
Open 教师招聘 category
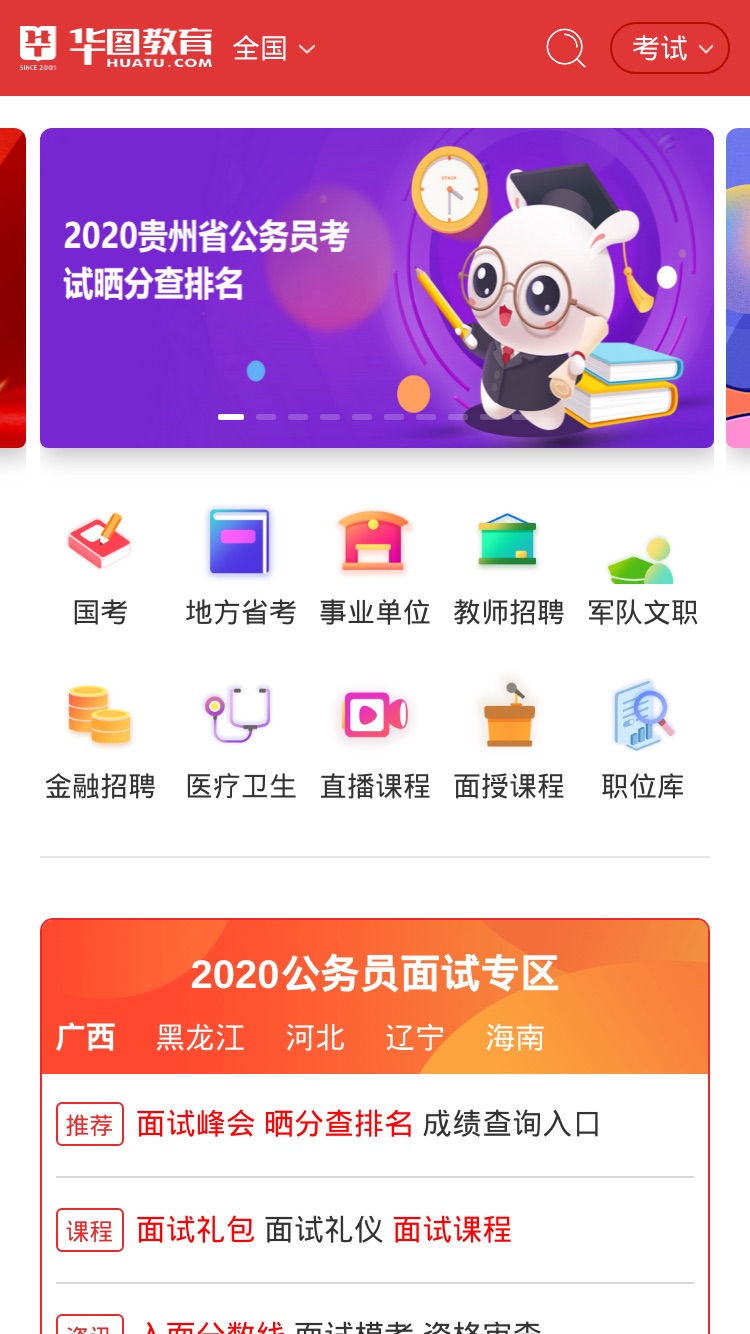point(509,567)
